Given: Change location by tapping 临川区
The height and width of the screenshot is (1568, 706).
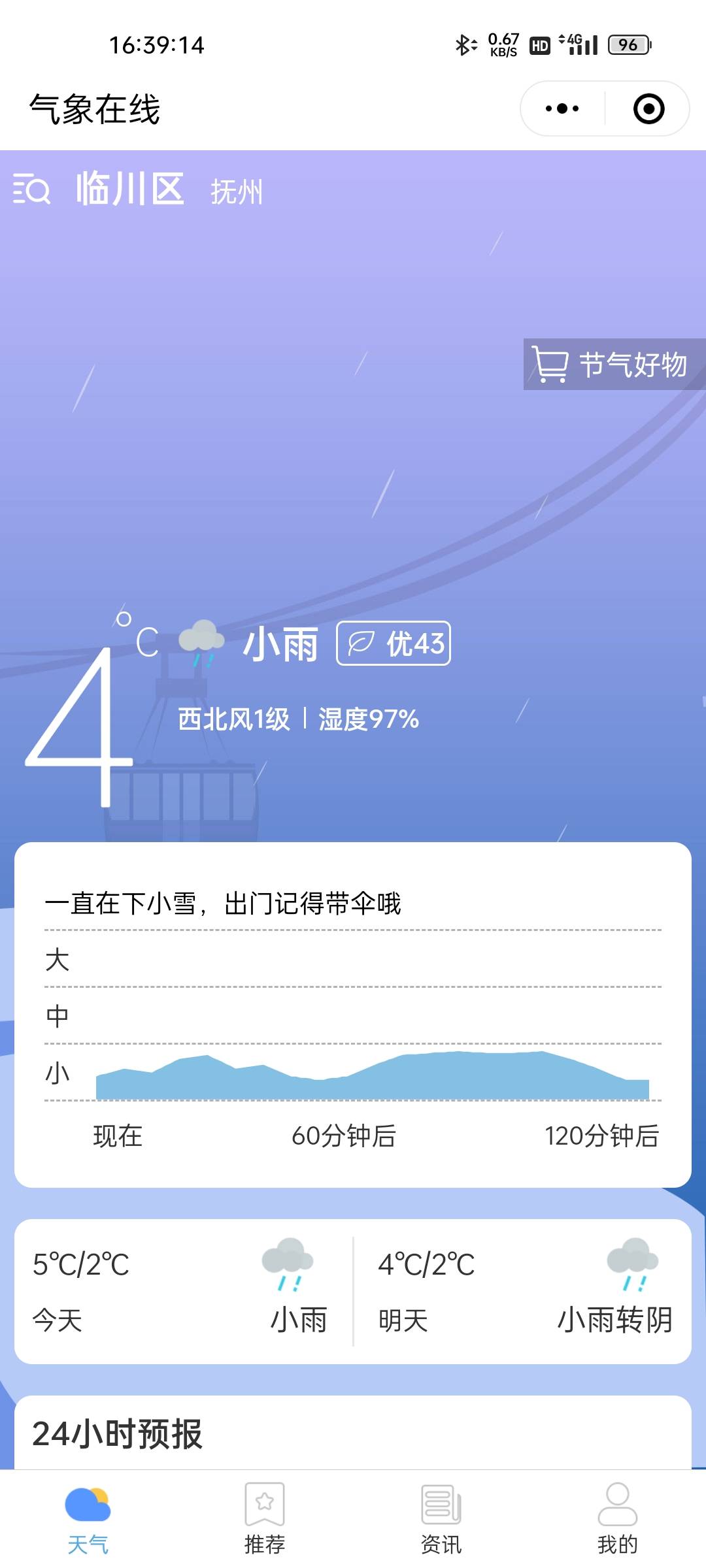Looking at the screenshot, I should pos(131,189).
